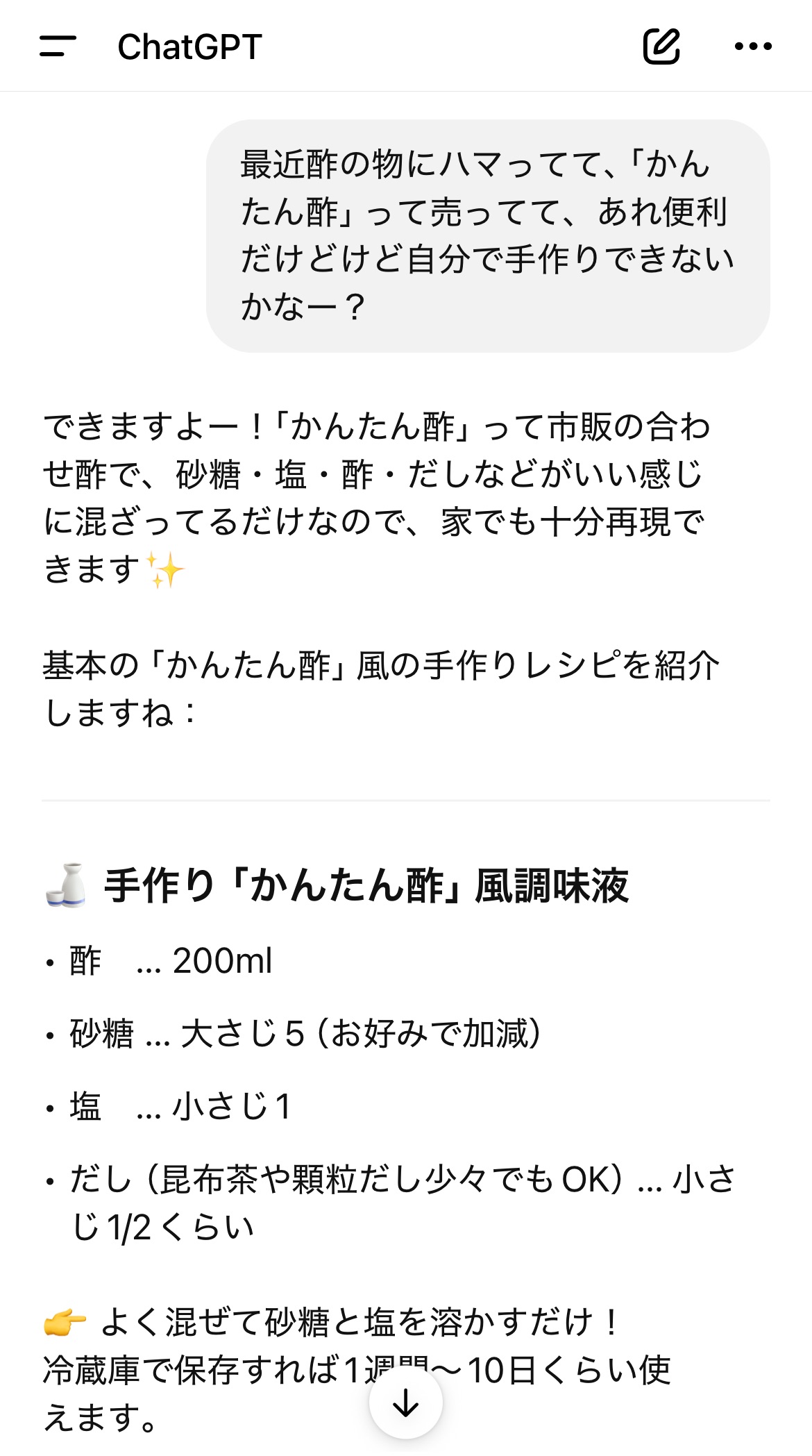This screenshot has height=1456, width=812.
Task: Start a new chat
Action: point(661,47)
